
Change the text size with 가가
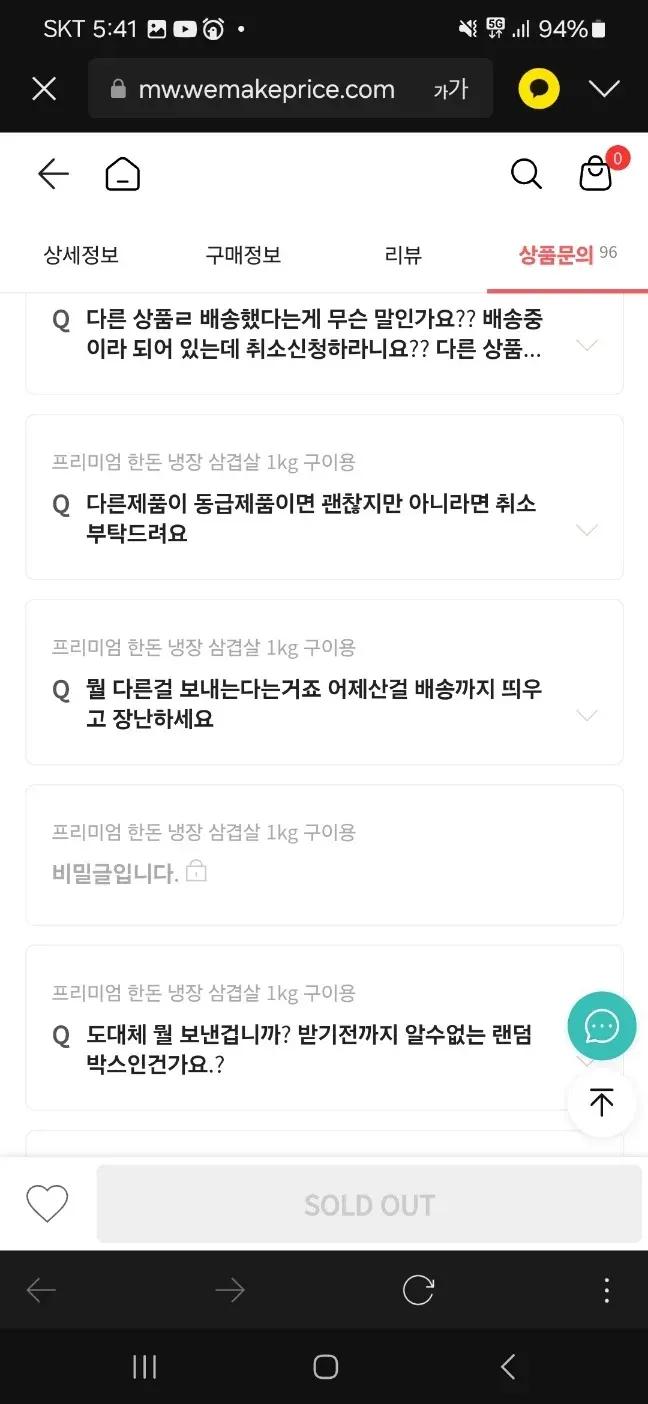450,89
